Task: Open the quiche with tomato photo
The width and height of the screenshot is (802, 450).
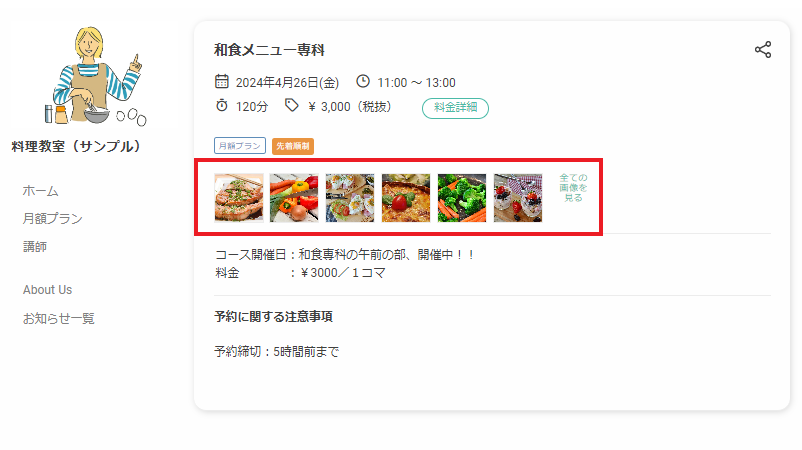Action: coord(406,197)
